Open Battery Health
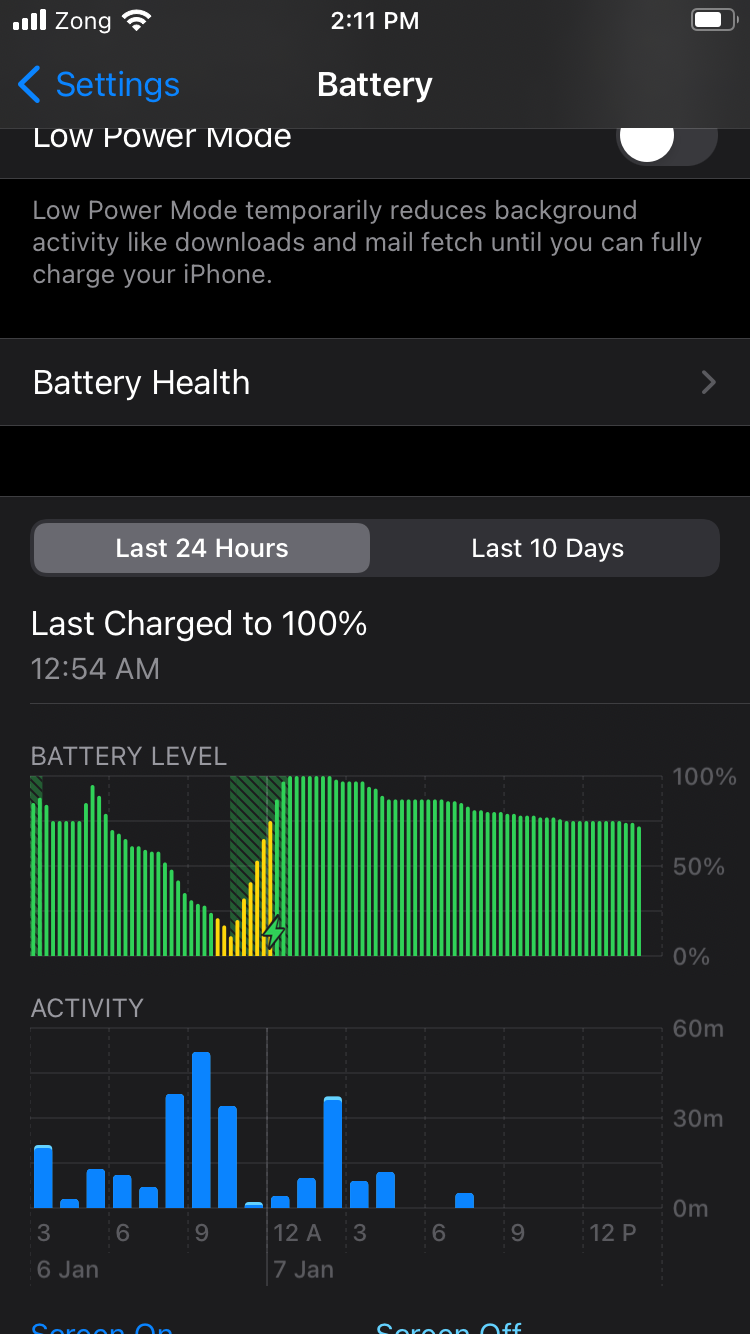750x1334 pixels. tap(375, 382)
